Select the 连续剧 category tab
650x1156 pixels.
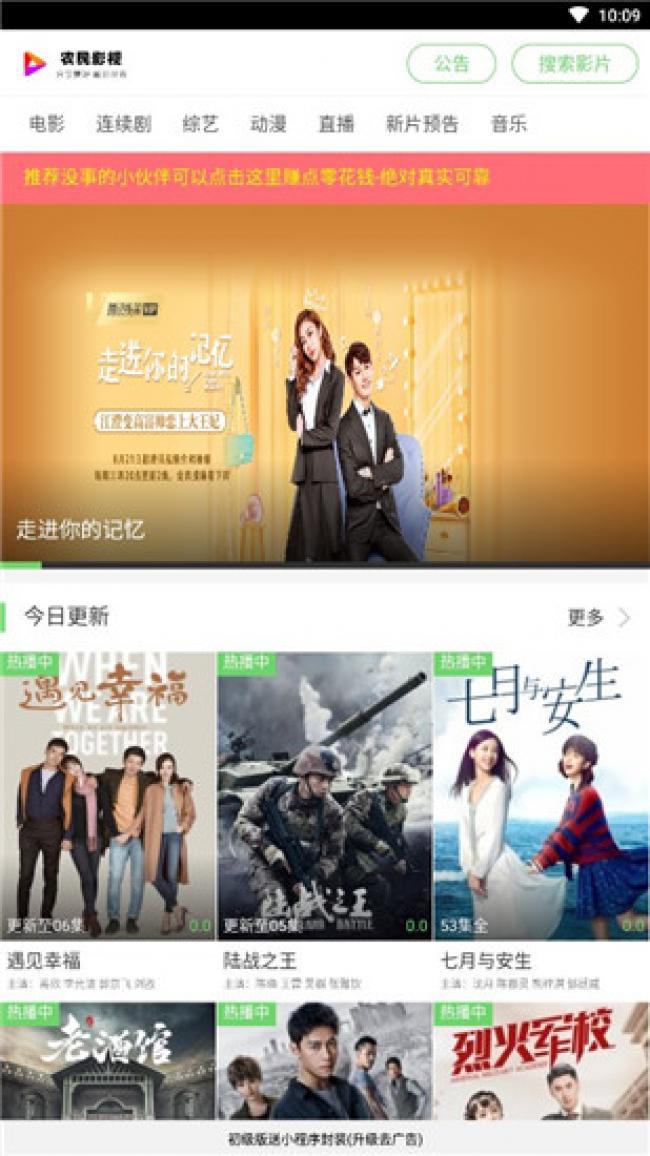coord(124,125)
